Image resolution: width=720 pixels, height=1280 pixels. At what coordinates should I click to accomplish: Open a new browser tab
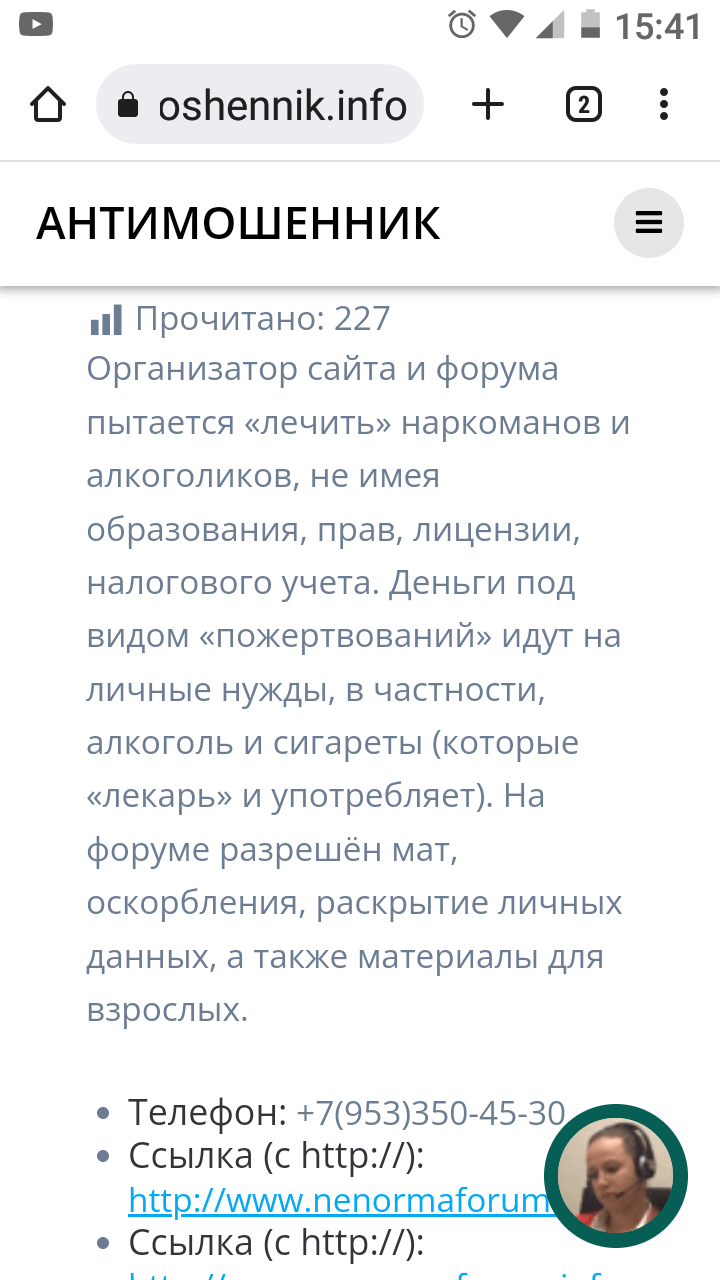488,105
